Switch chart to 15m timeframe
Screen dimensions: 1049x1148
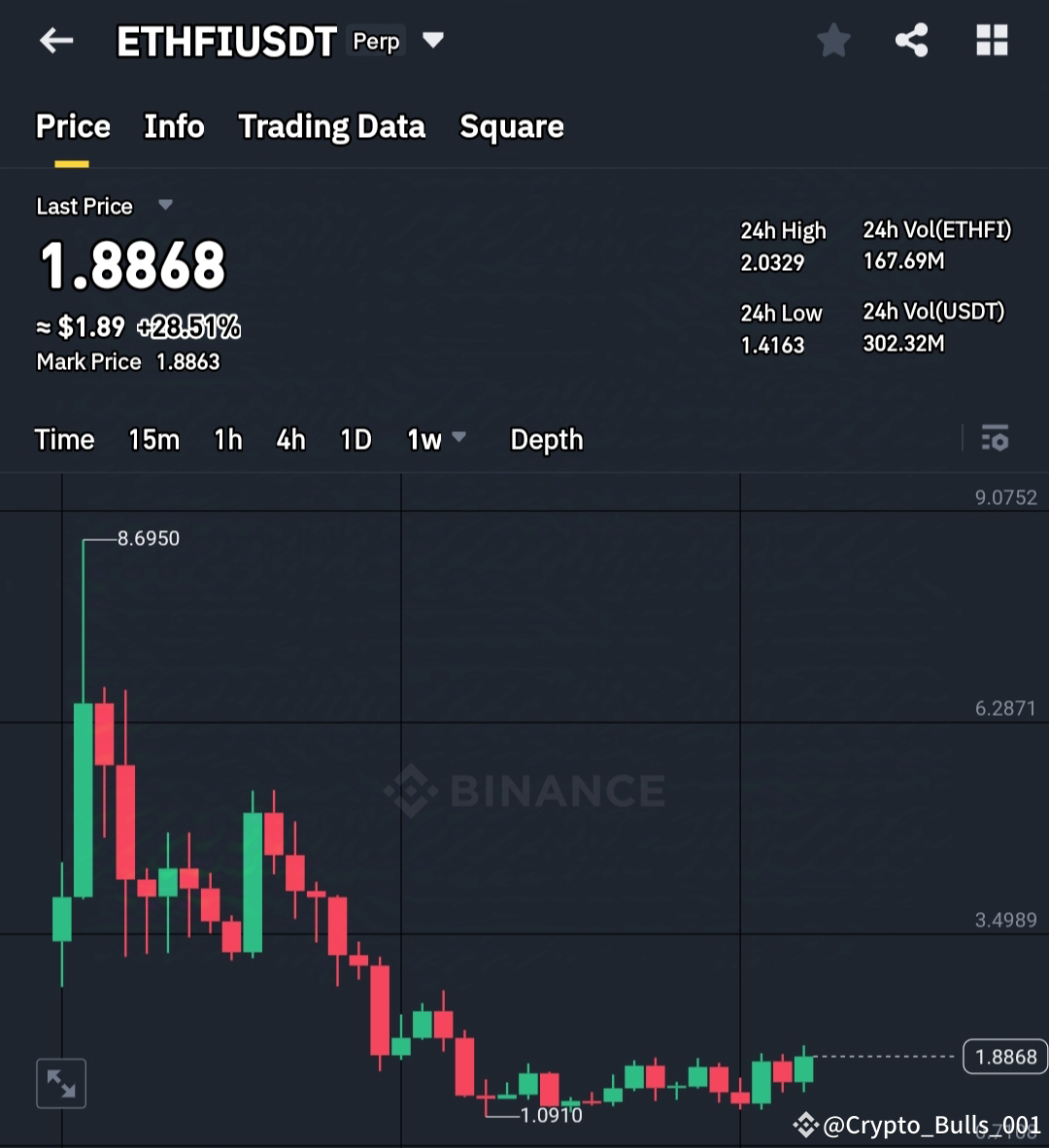click(152, 439)
